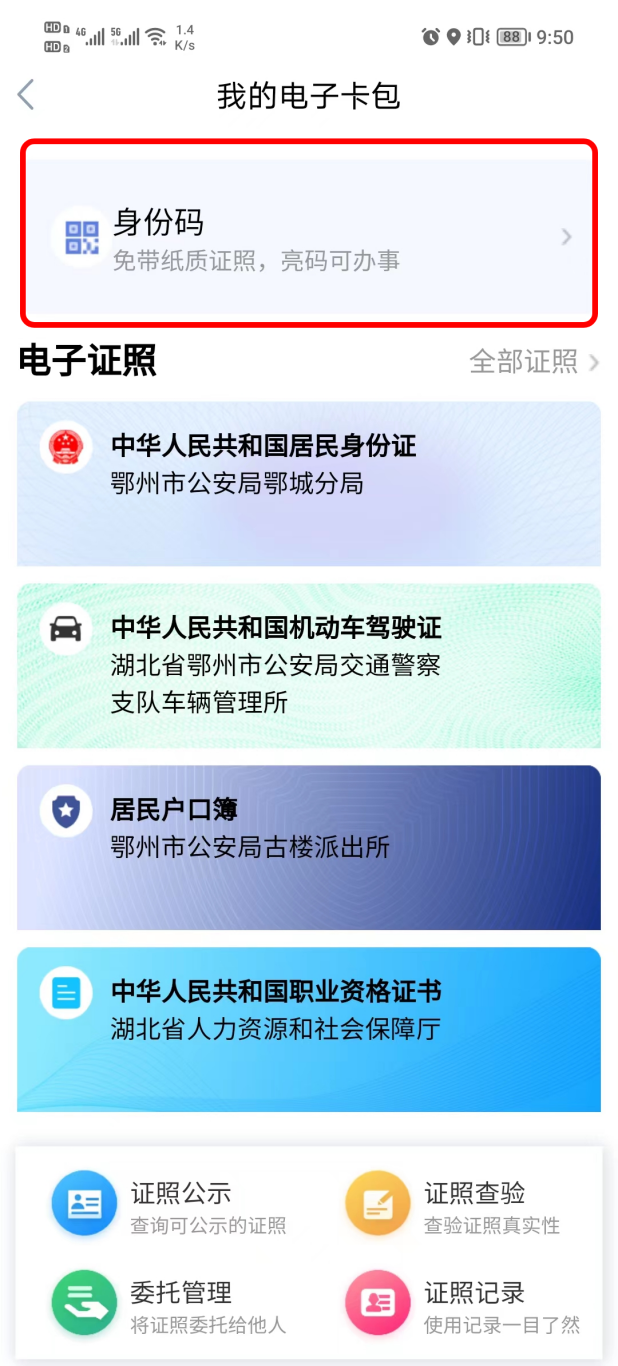618x1366 pixels.
Task: Open 委托管理 delegation management
Action: click(x=170, y=1305)
